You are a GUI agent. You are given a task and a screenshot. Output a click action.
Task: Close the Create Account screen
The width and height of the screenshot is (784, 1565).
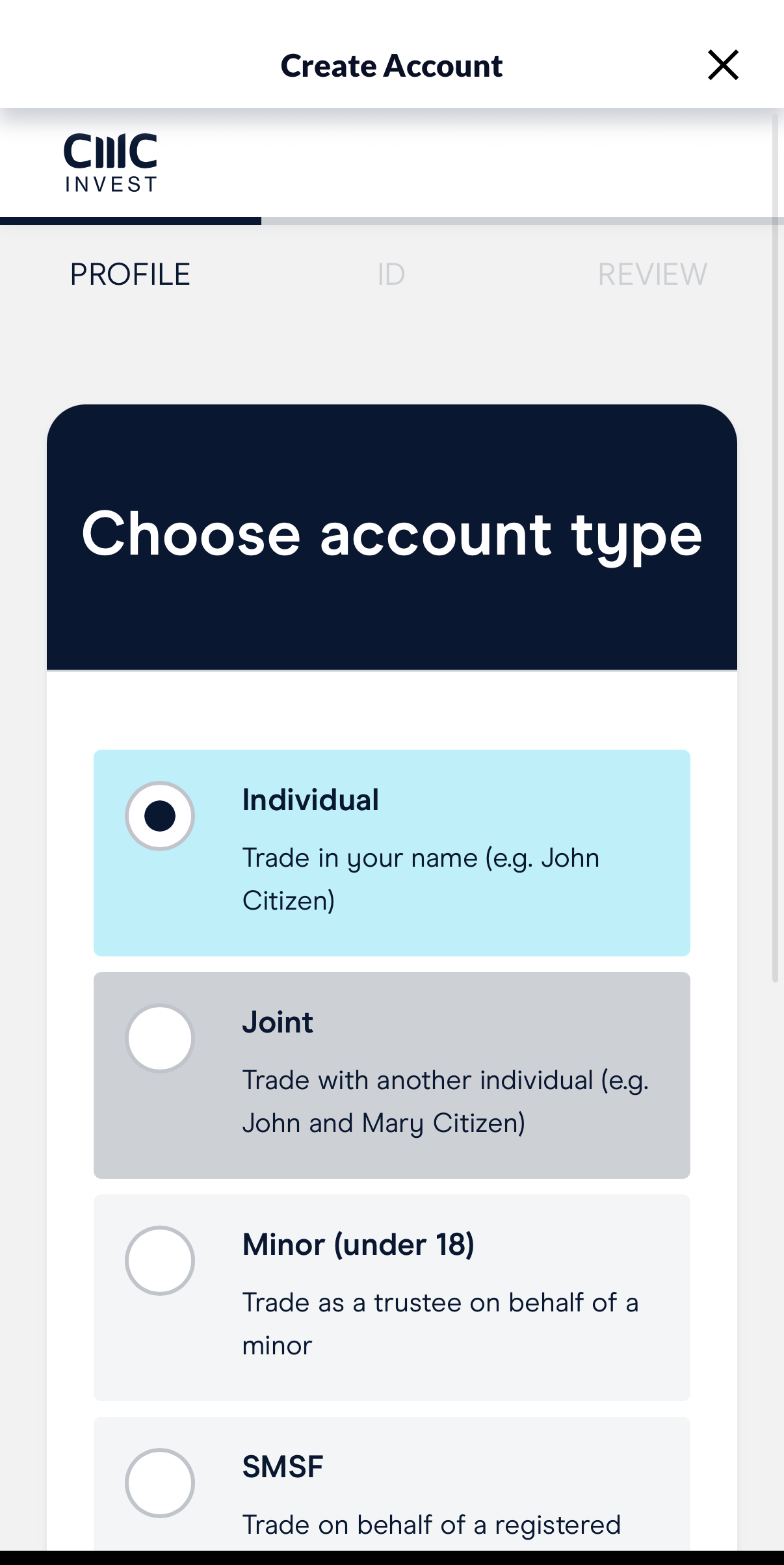tap(723, 65)
